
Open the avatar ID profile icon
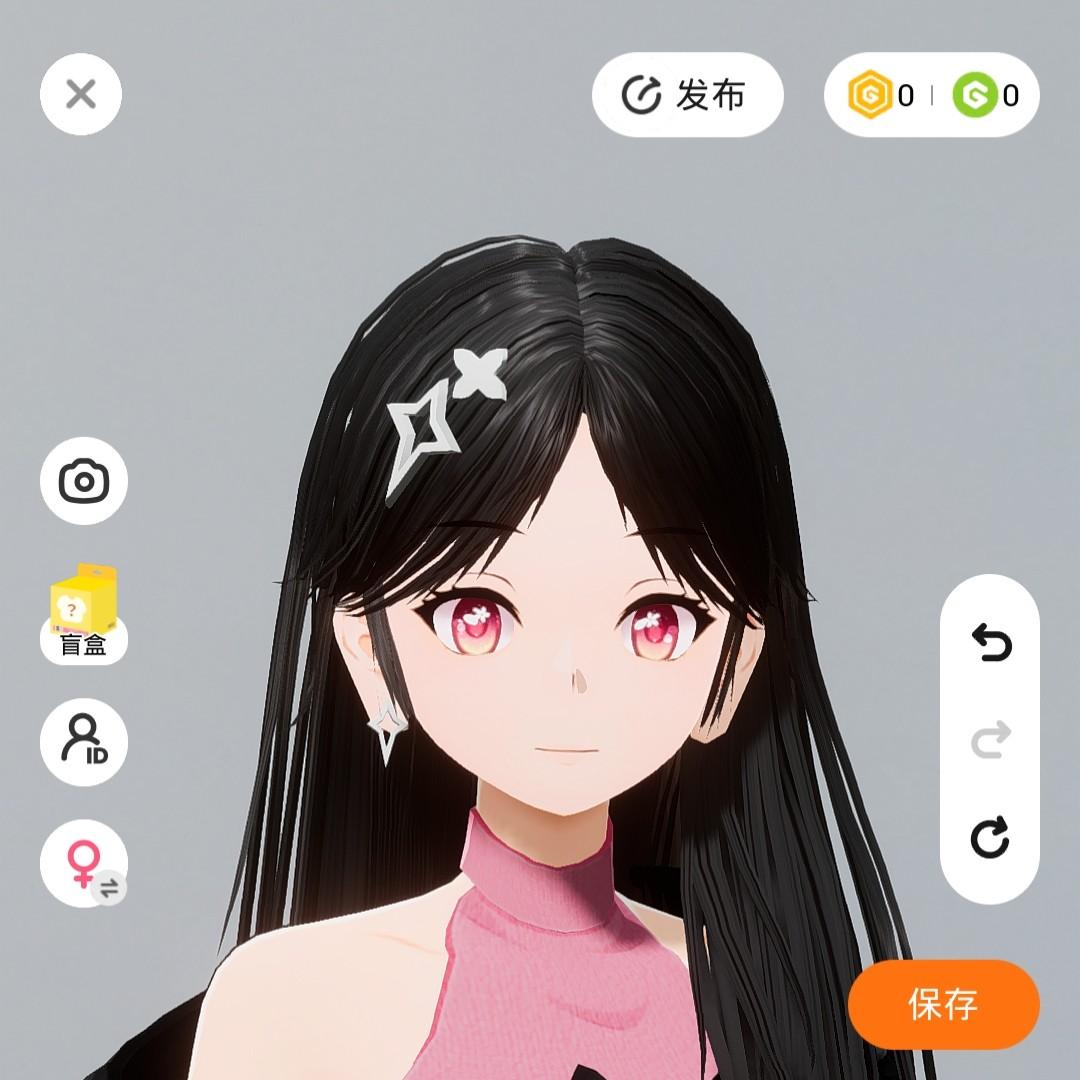[84, 741]
